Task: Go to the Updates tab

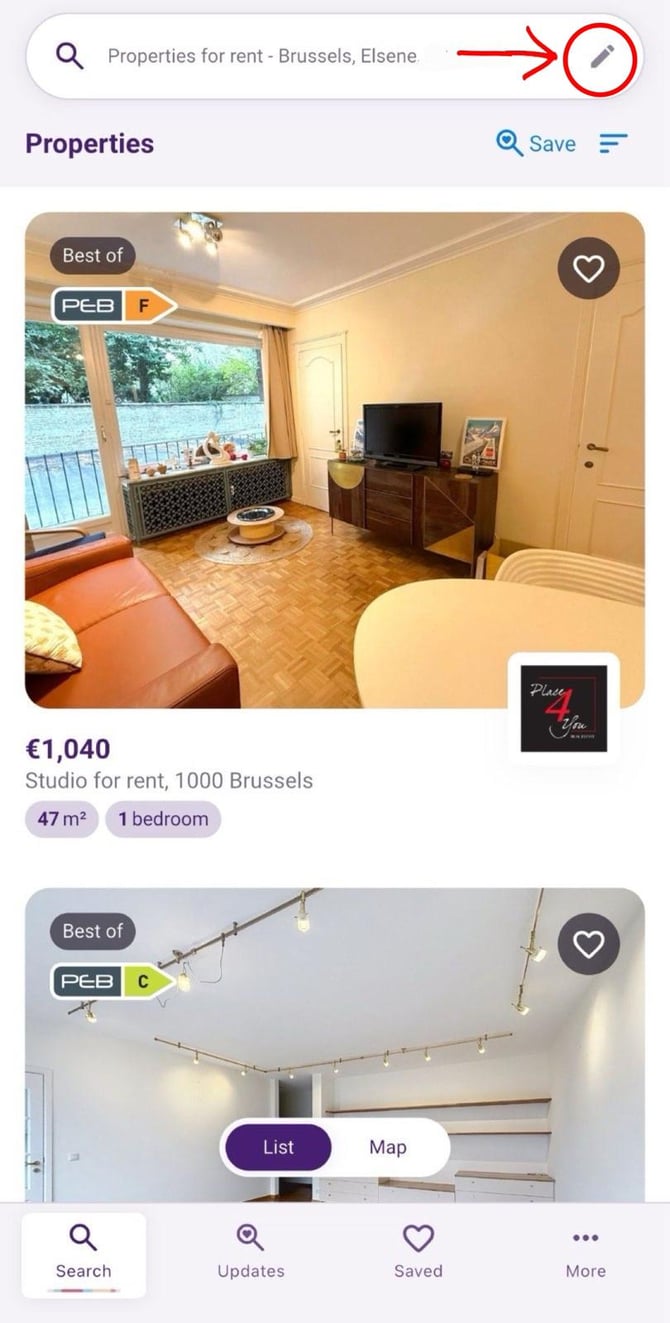Action: (251, 1252)
